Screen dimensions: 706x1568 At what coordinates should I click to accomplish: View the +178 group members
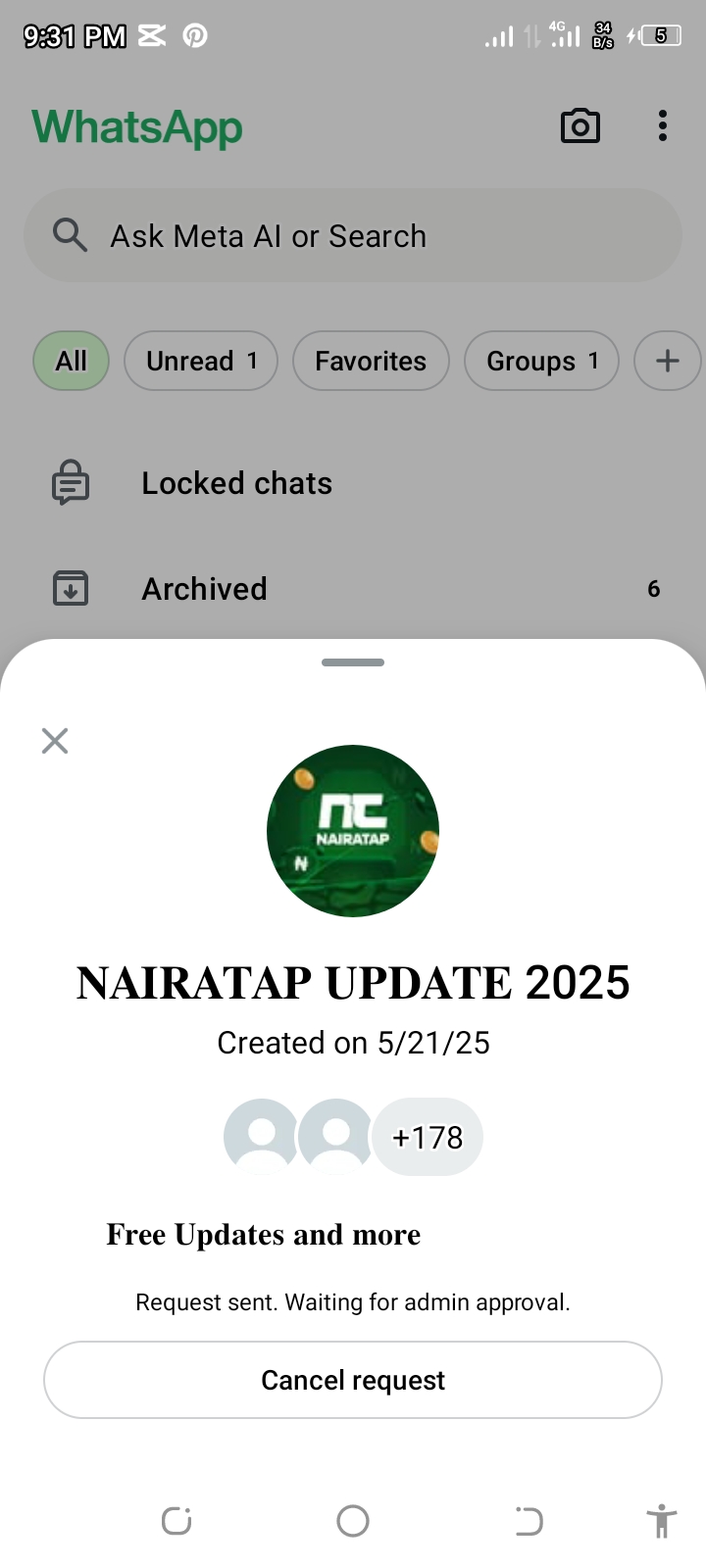pyautogui.click(x=428, y=1137)
